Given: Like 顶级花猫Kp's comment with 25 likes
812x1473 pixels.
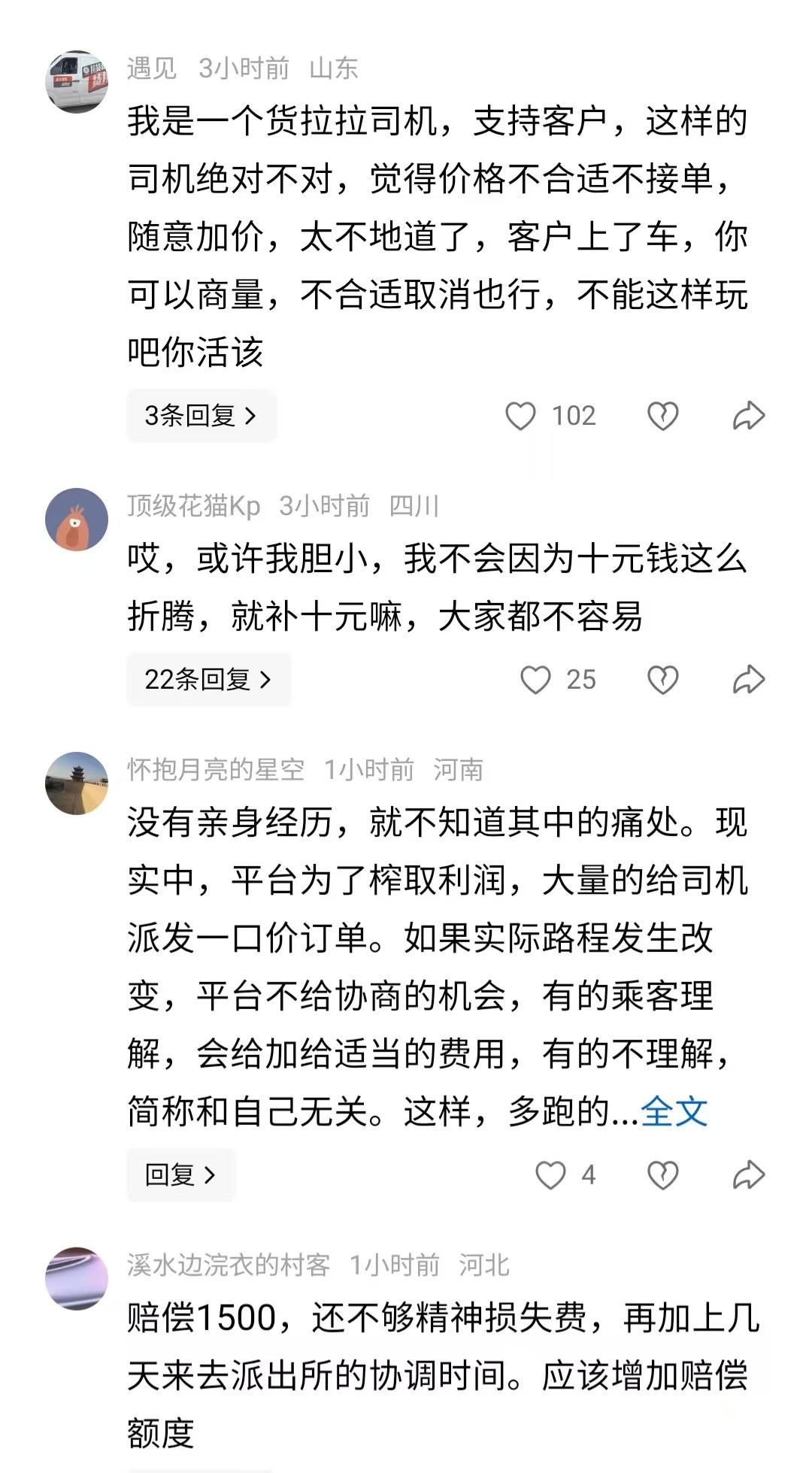Looking at the screenshot, I should coord(535,680).
